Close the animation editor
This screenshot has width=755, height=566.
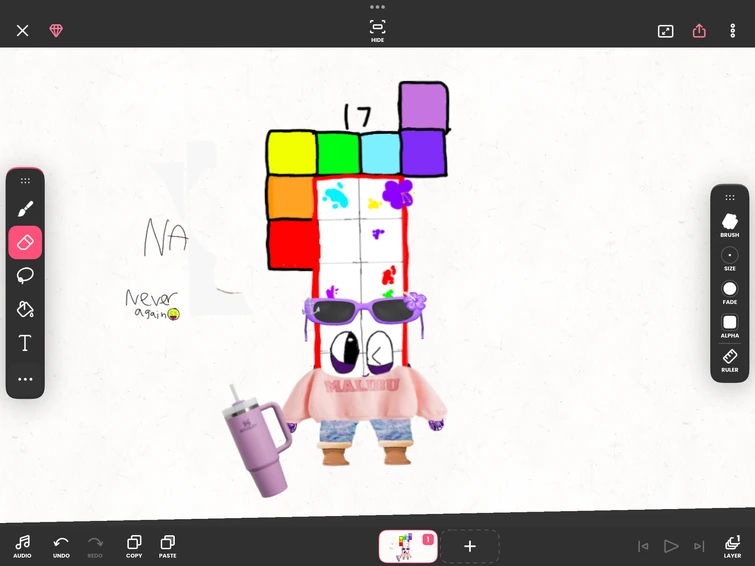(22, 31)
